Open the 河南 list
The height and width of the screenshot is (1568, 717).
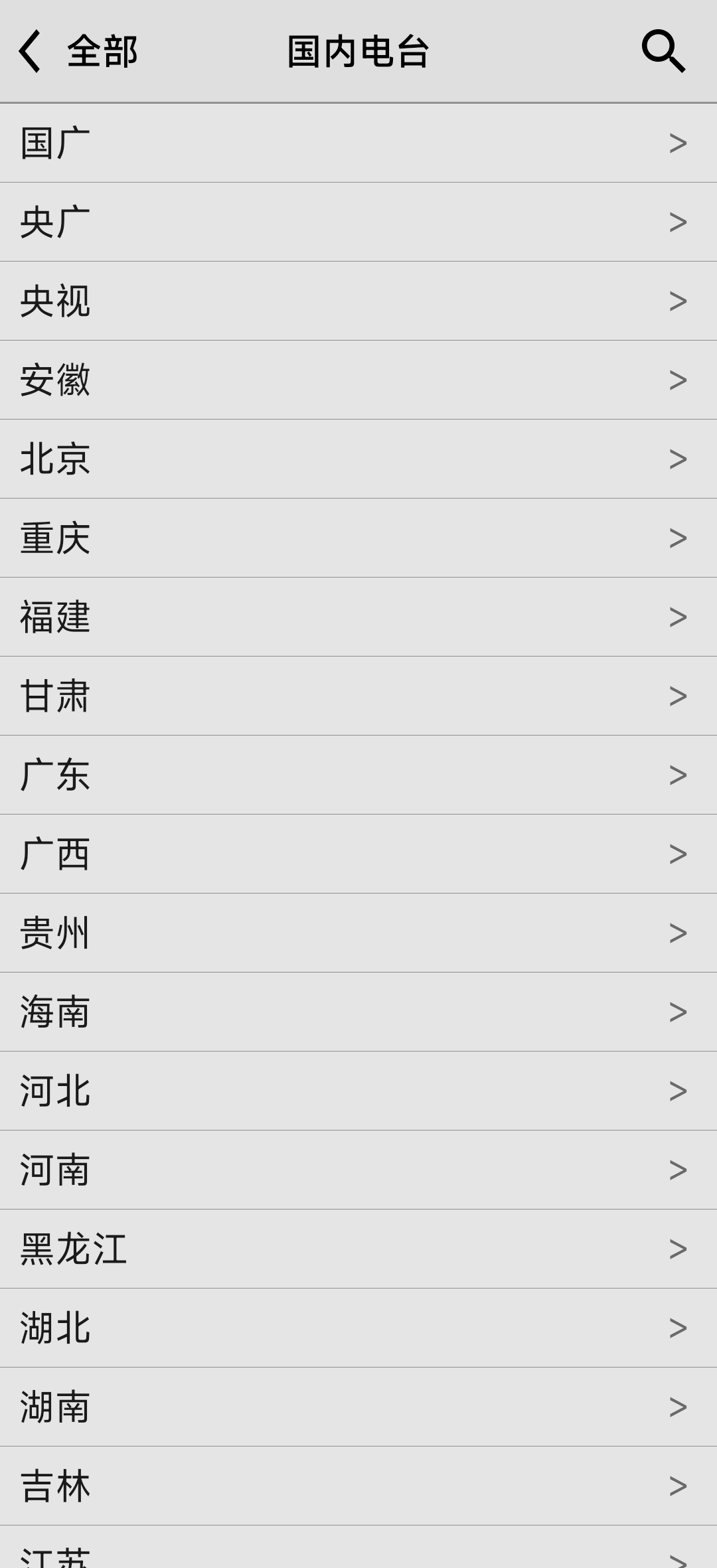(358, 1170)
